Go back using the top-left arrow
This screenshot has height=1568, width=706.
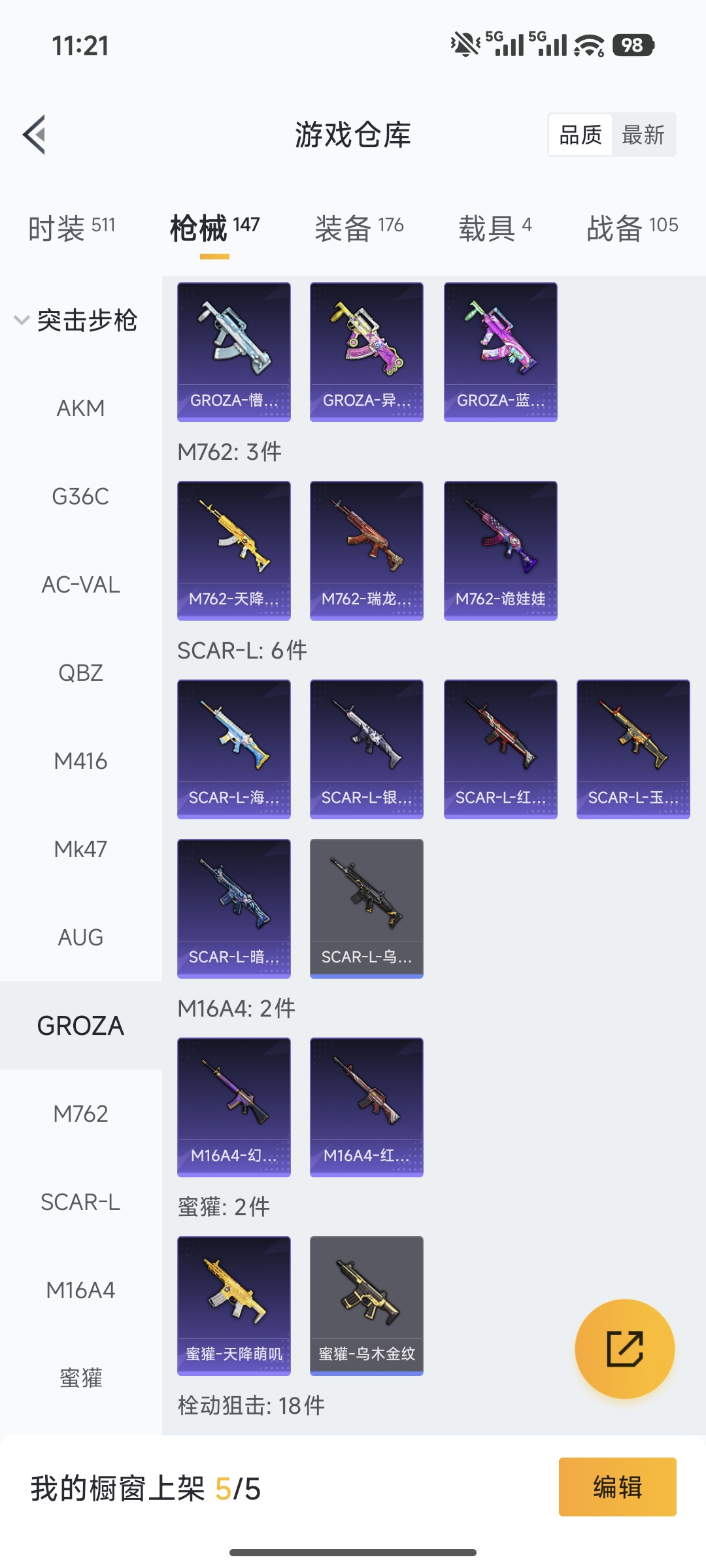pos(35,135)
